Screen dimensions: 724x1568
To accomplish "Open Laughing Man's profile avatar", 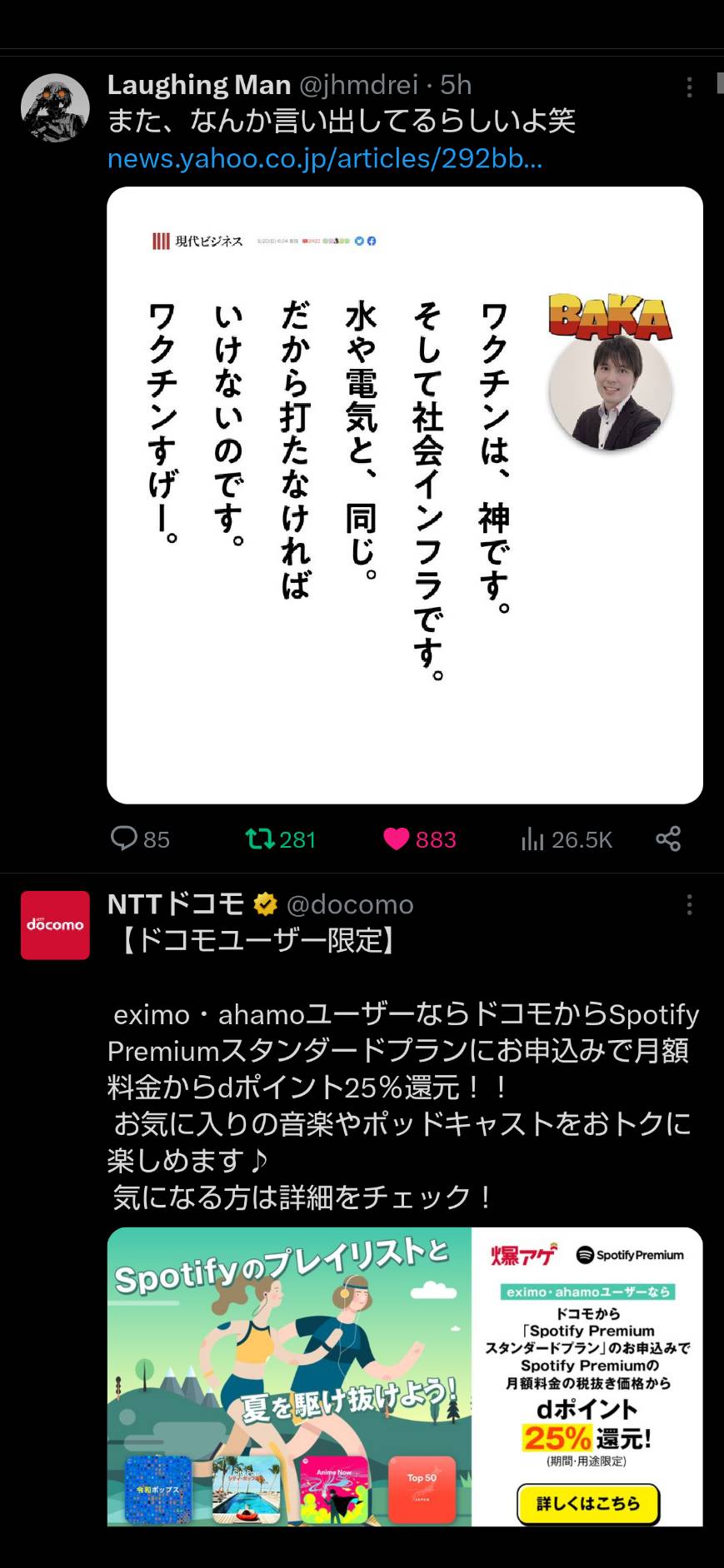I will (55, 107).
